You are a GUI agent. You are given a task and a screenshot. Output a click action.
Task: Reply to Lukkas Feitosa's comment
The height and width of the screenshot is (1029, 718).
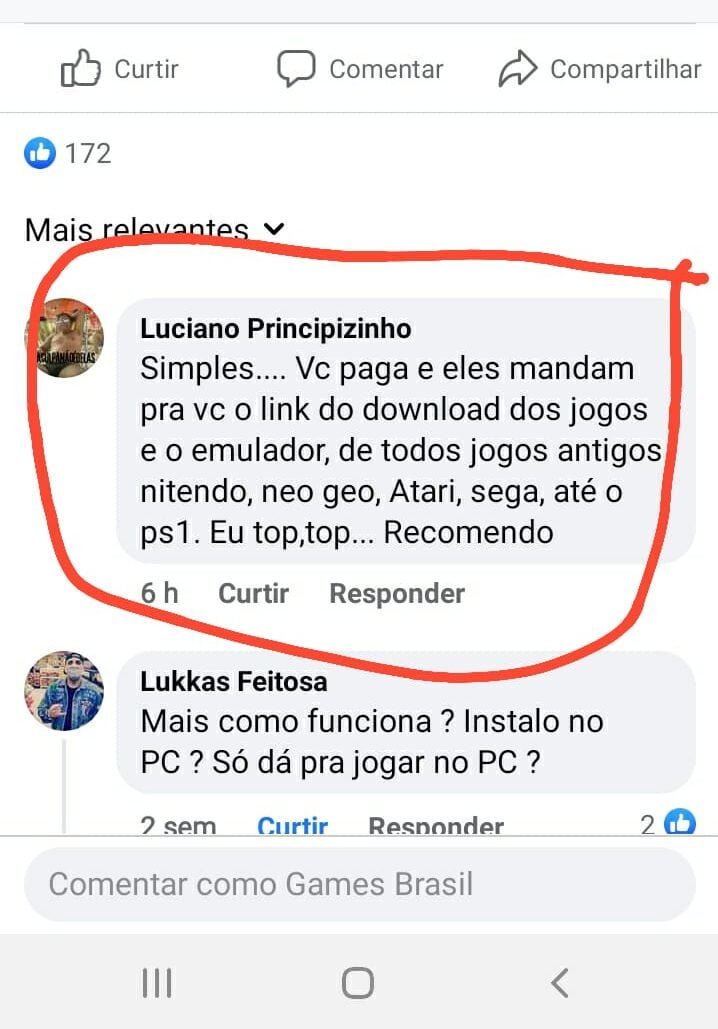435,825
